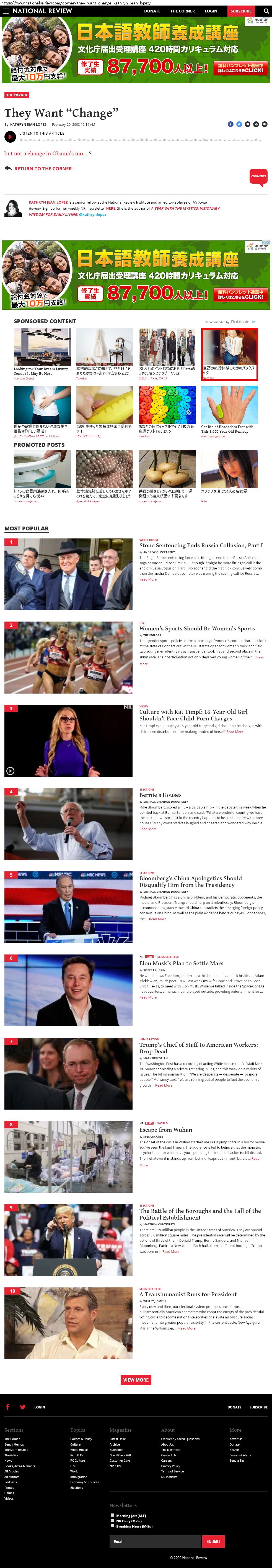This screenshot has width=272, height=1568.
Task: Share the article on Twitter
Action: point(239,124)
